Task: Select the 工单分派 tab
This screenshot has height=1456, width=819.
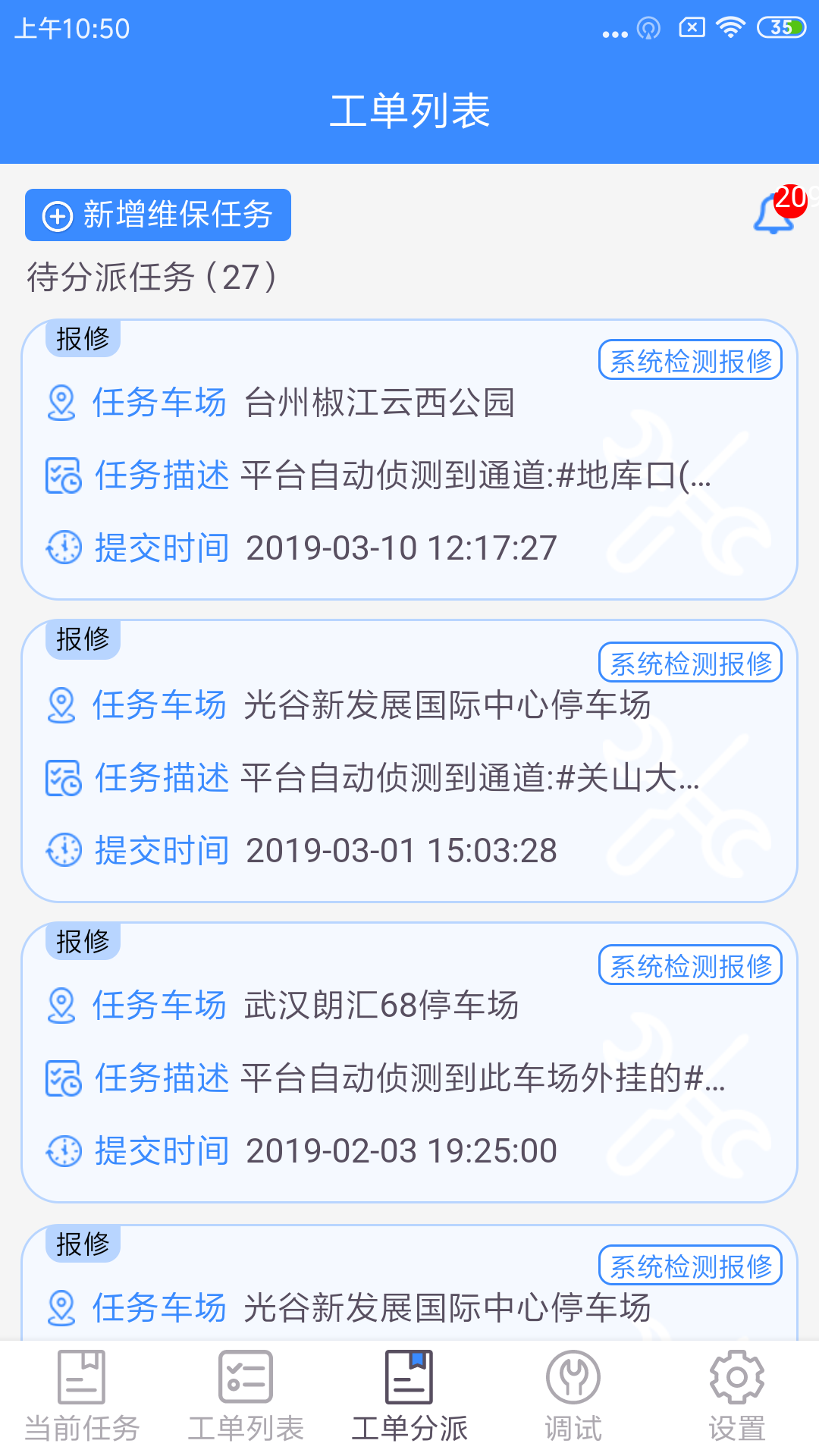Action: (x=409, y=1397)
